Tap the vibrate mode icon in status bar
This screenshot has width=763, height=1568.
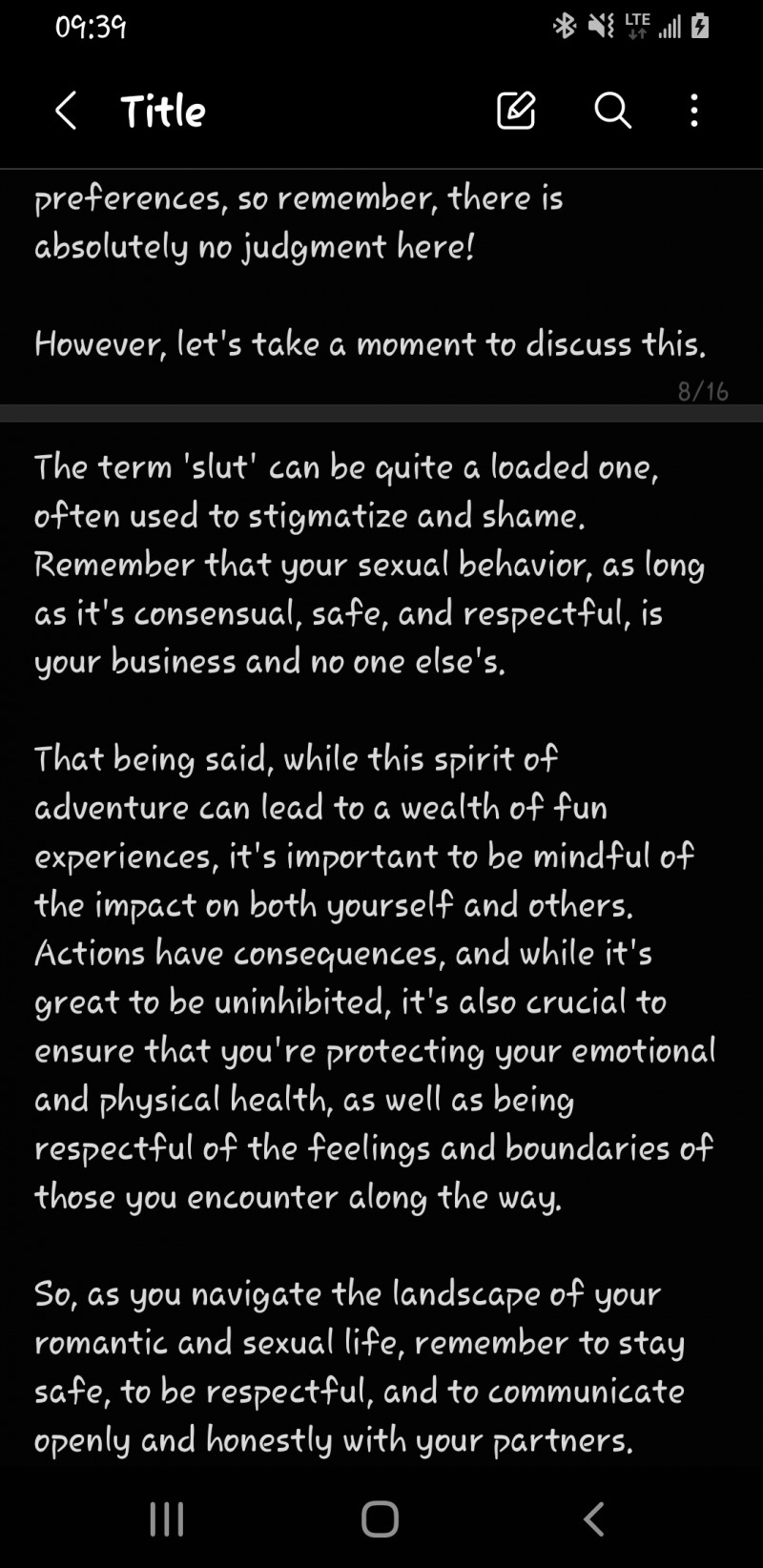point(598,27)
